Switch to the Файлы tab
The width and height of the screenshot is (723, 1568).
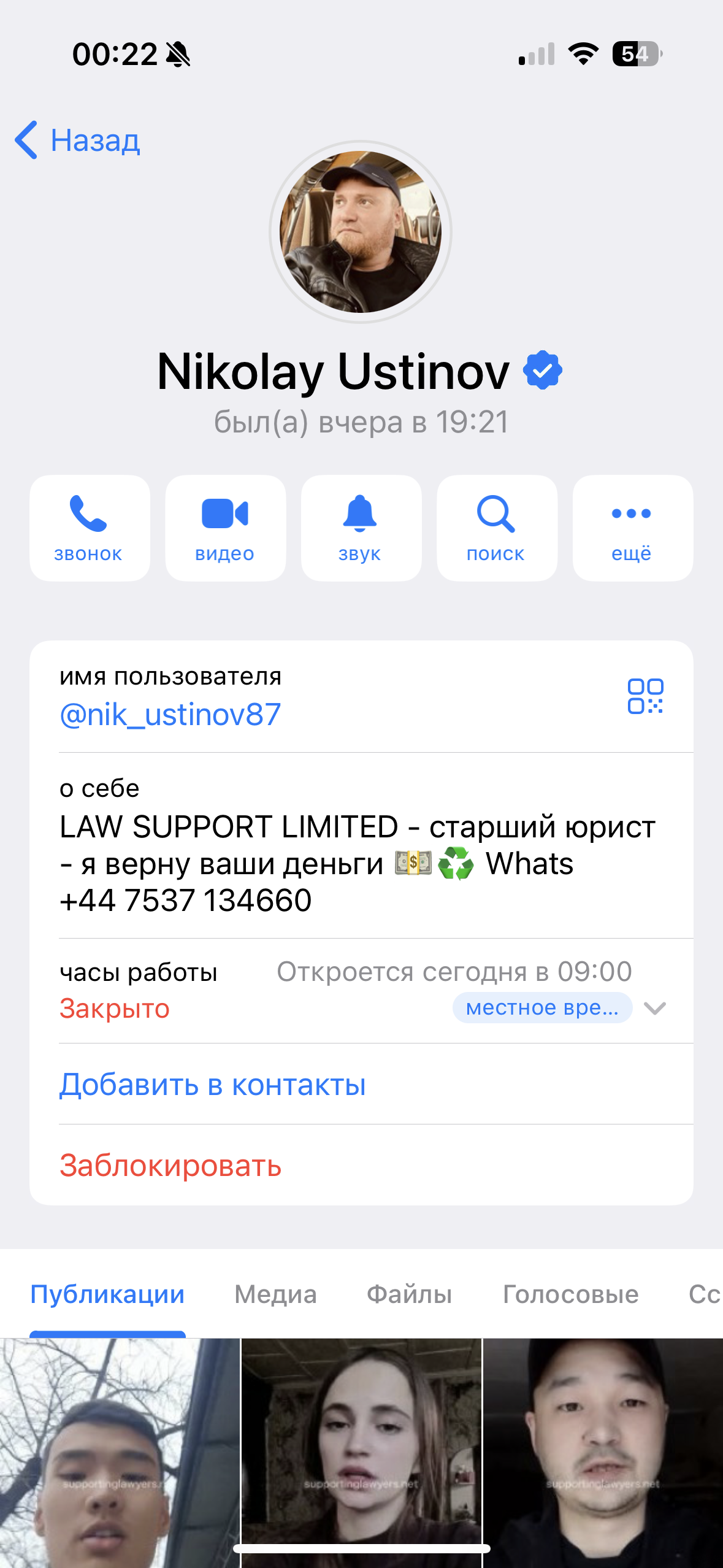[x=409, y=1294]
